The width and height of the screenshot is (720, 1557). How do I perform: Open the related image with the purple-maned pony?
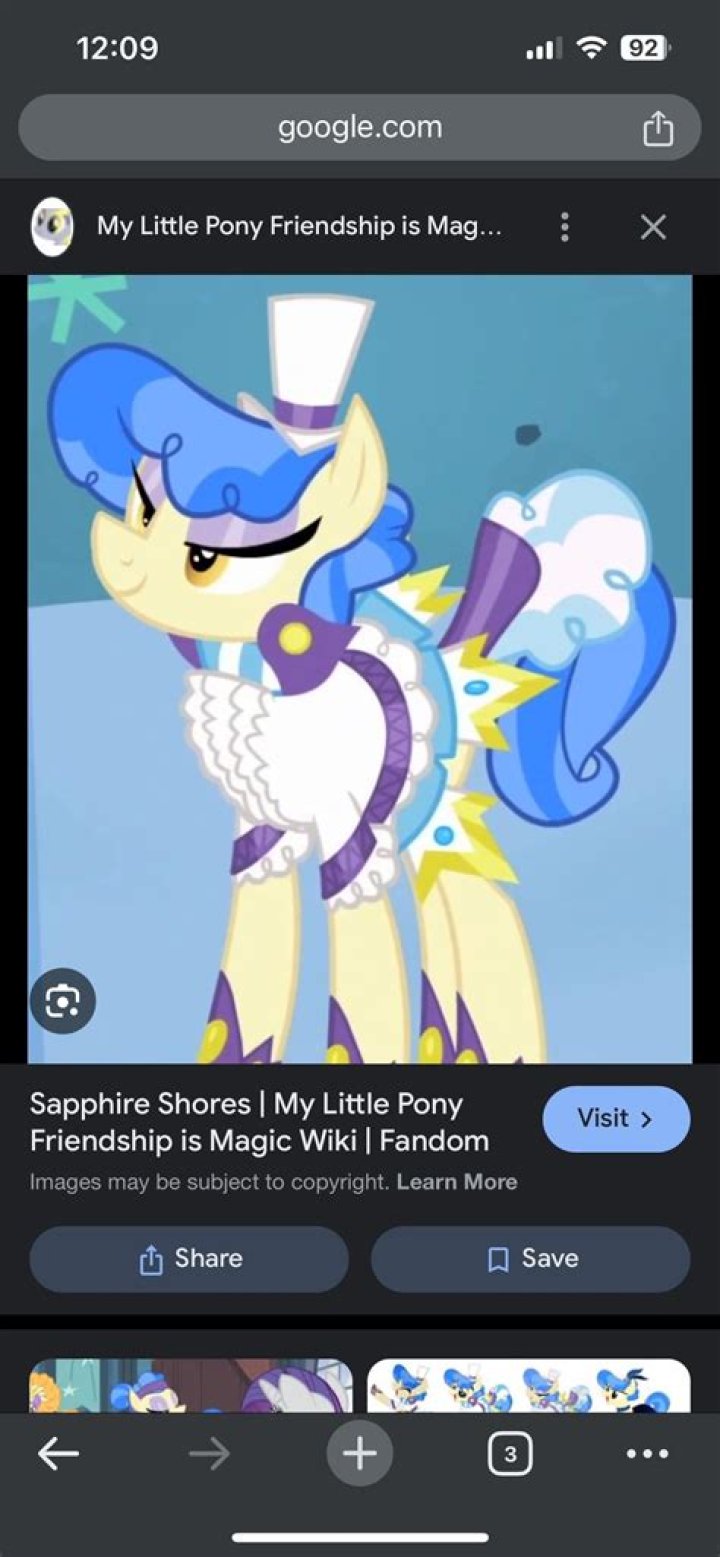(x=191, y=1386)
